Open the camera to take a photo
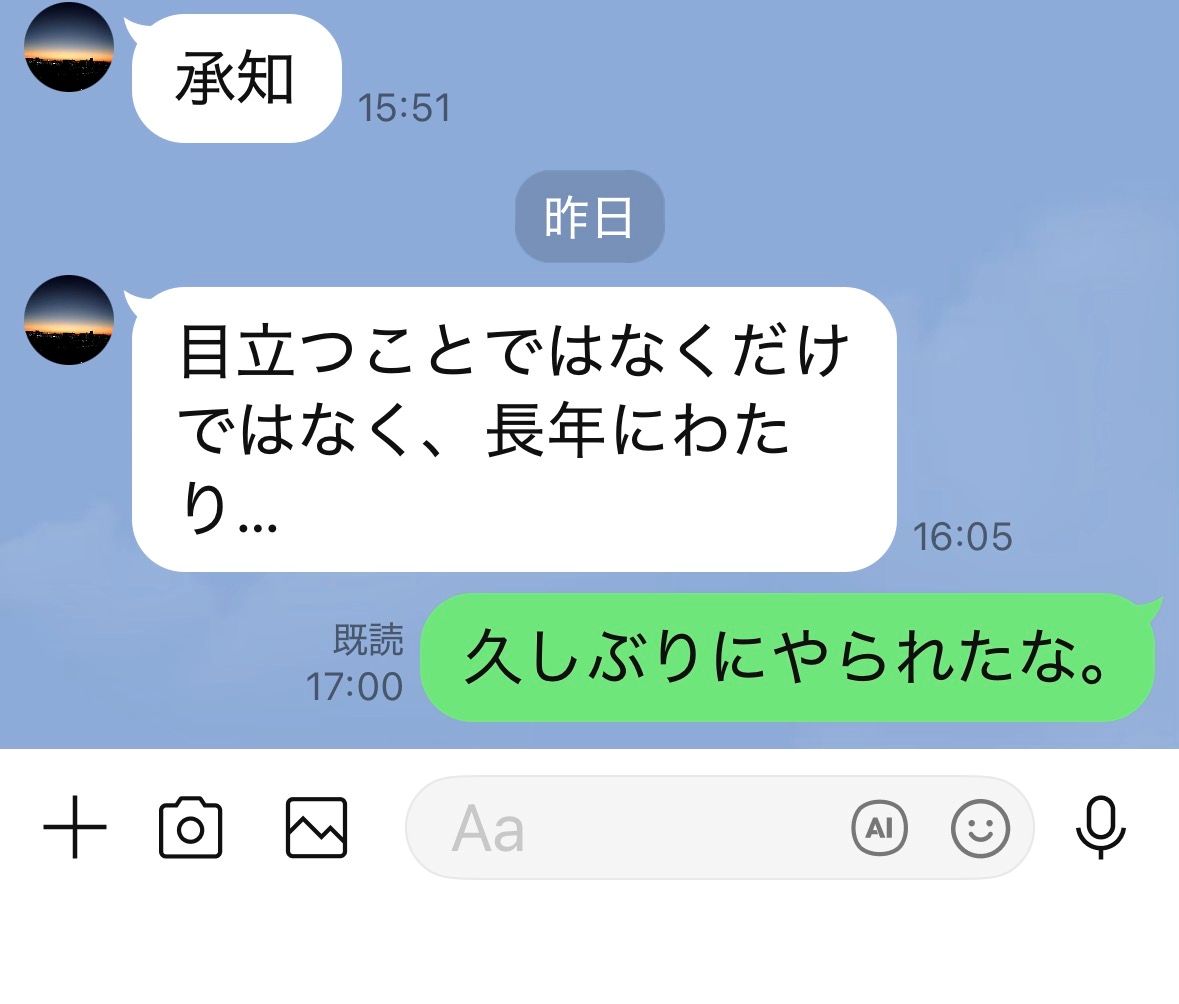 coord(191,828)
